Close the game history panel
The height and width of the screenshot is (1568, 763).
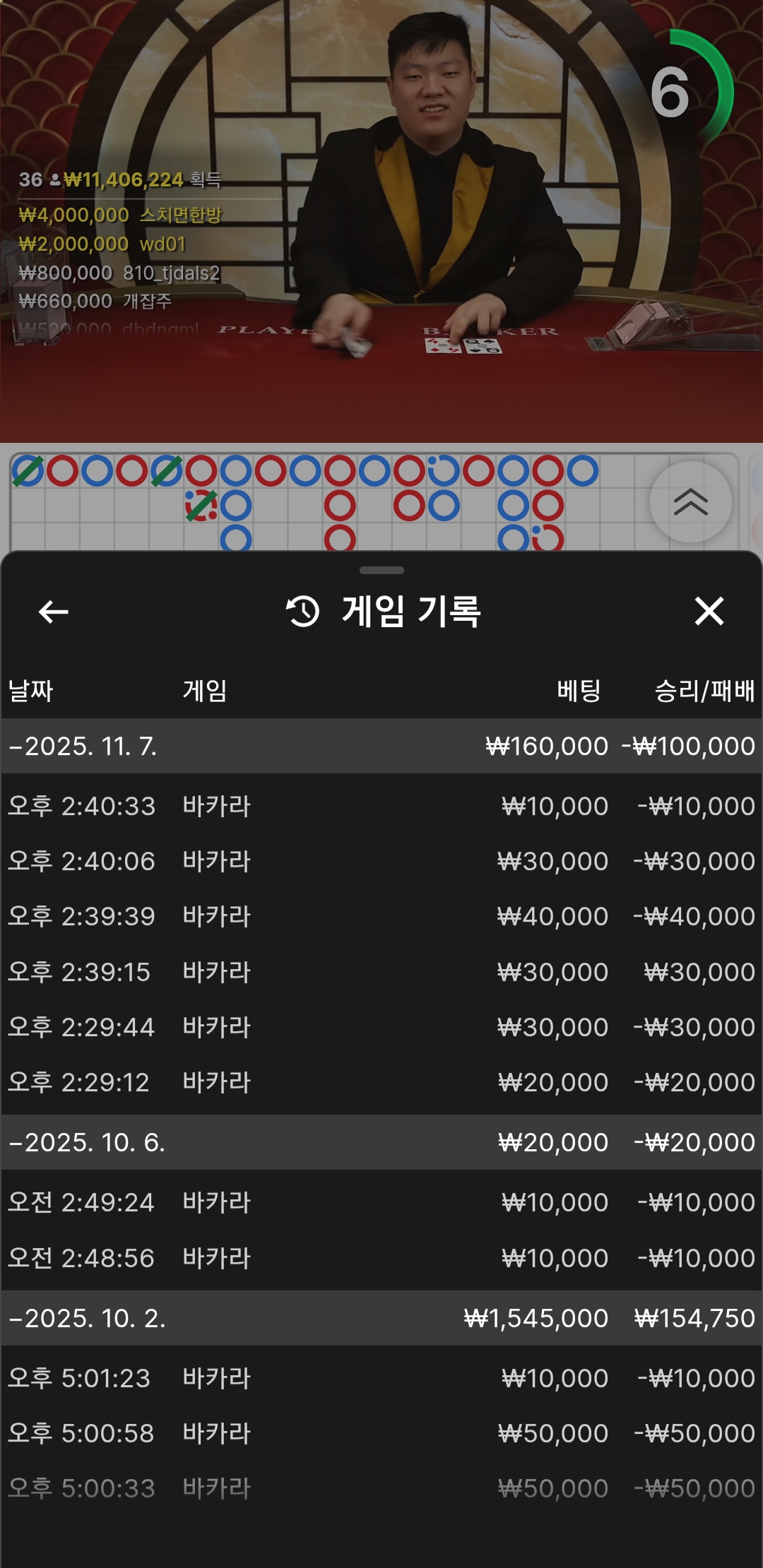tap(709, 612)
